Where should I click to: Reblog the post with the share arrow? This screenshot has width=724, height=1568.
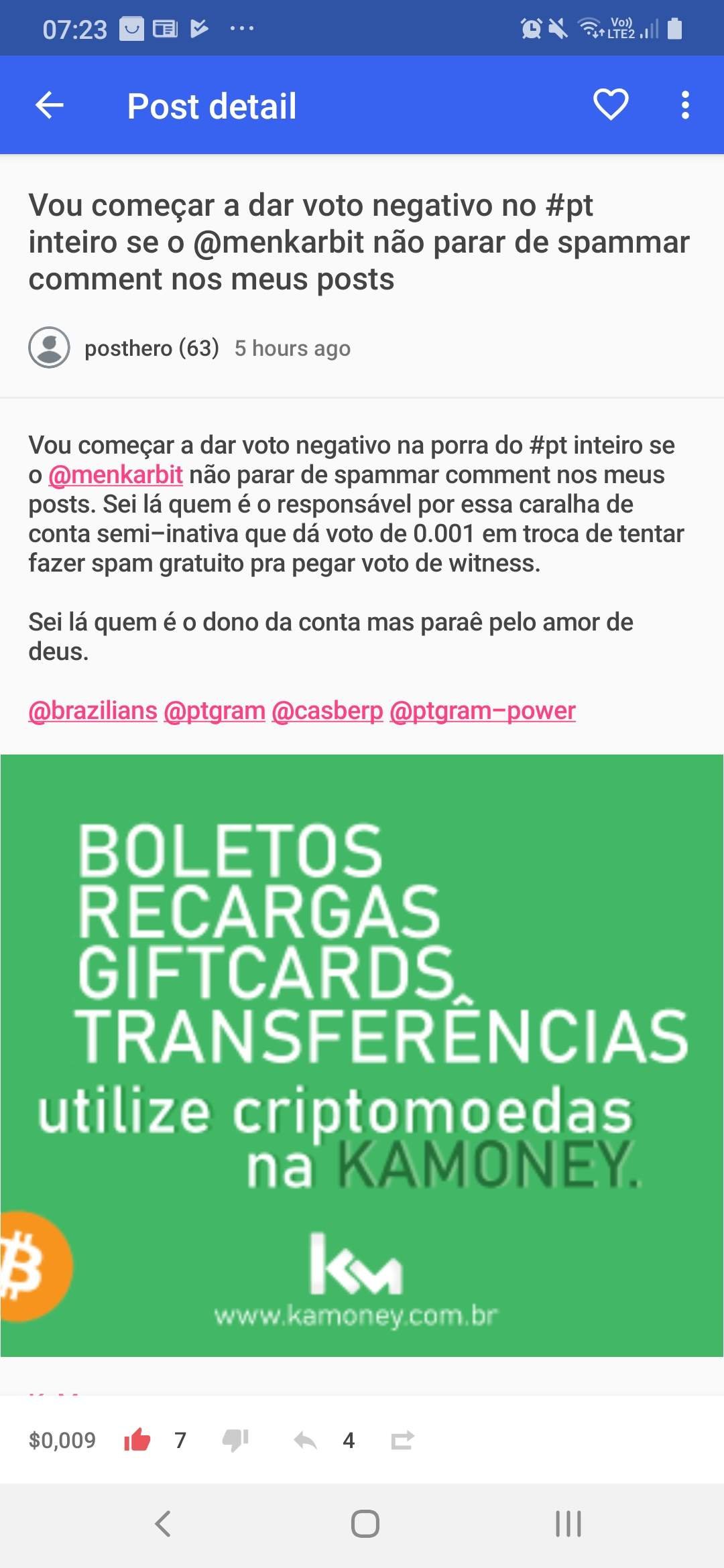tap(402, 1440)
